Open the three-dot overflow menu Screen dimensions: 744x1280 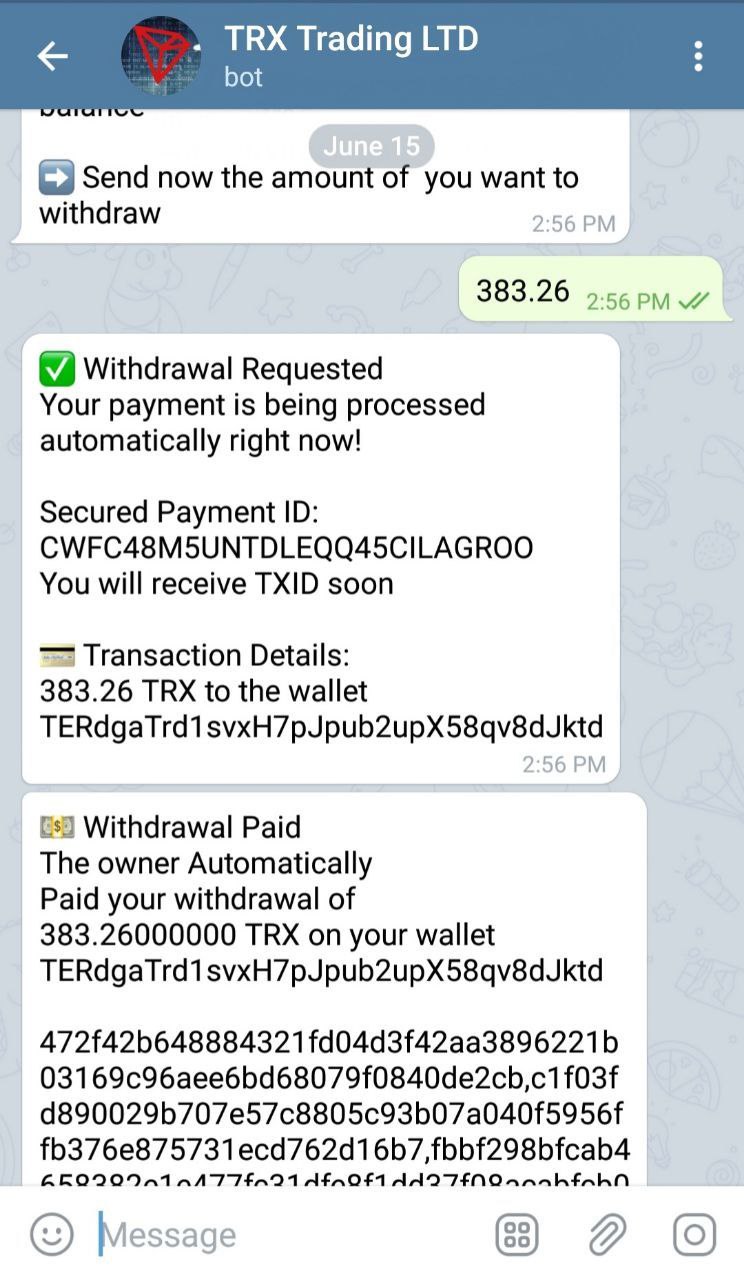coord(698,56)
